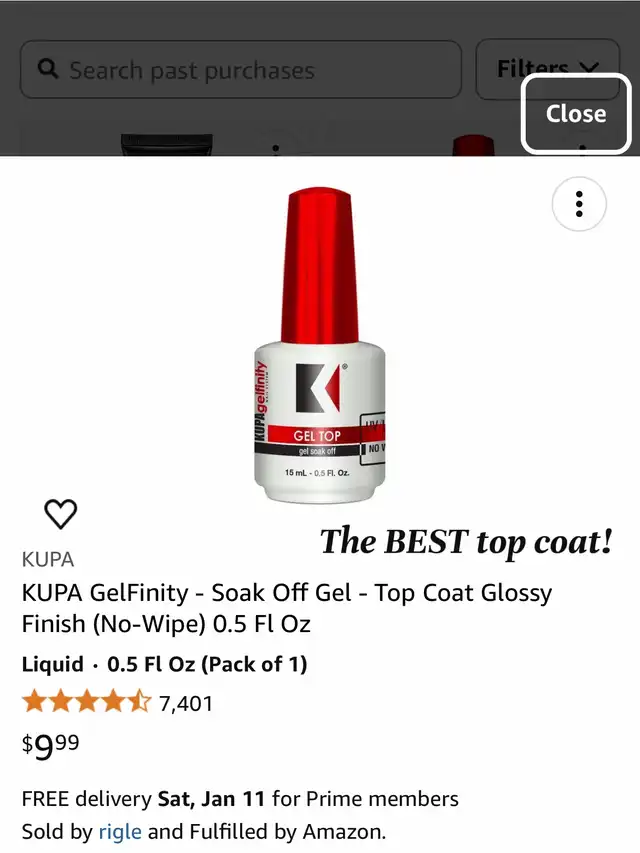Open the KUPA gel top product image
The height and width of the screenshot is (853, 640).
(318, 345)
